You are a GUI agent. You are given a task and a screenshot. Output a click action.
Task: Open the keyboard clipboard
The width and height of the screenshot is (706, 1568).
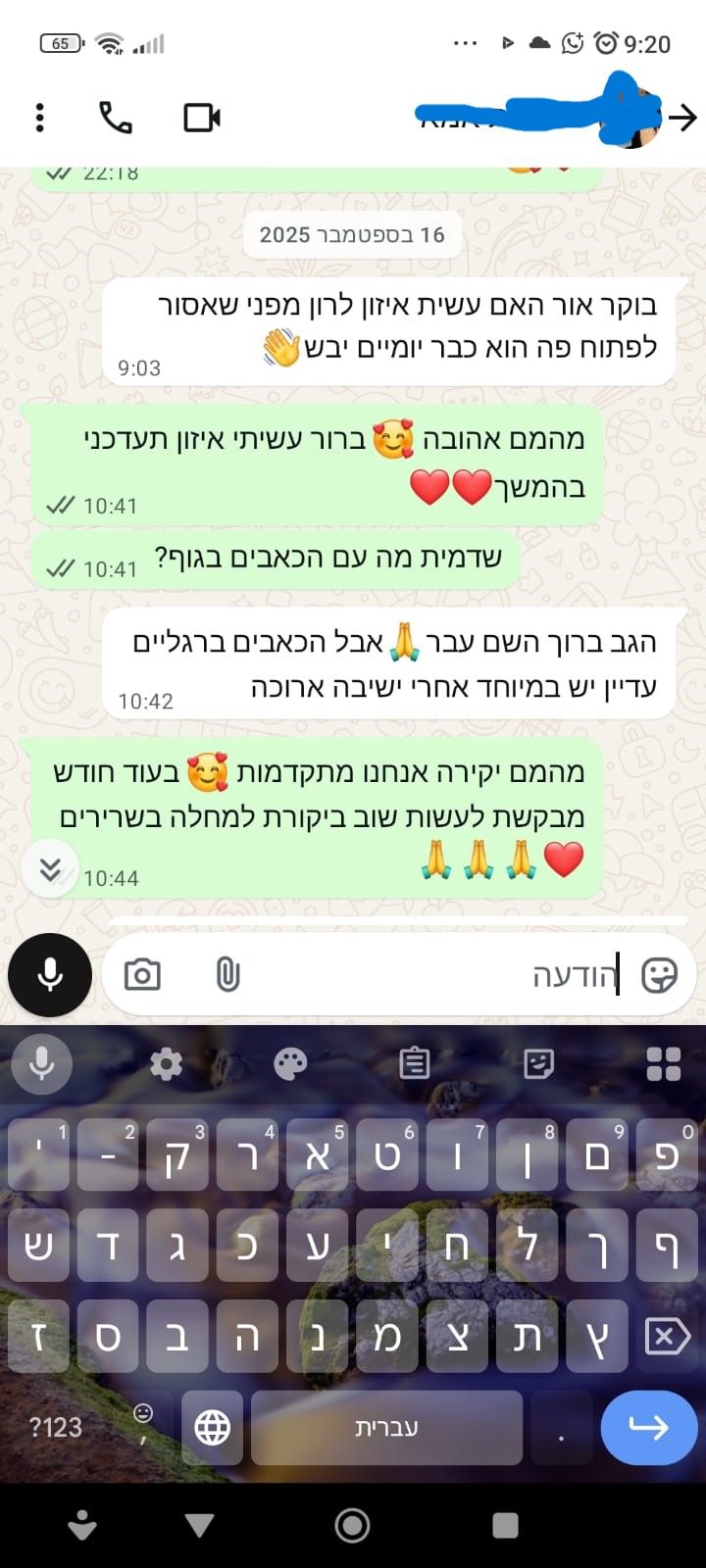click(x=415, y=1063)
